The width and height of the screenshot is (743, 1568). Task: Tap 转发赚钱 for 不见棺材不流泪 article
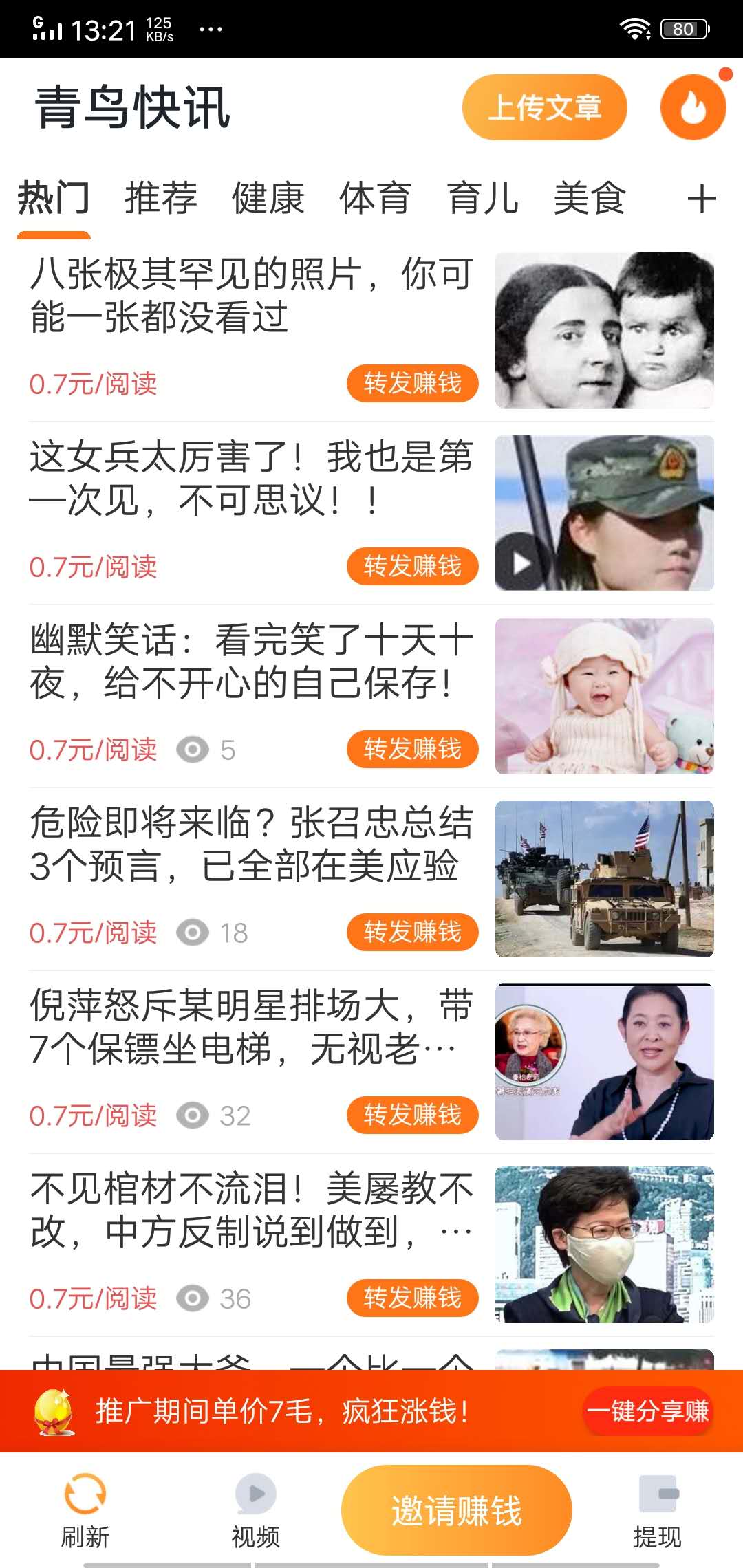tap(412, 1298)
